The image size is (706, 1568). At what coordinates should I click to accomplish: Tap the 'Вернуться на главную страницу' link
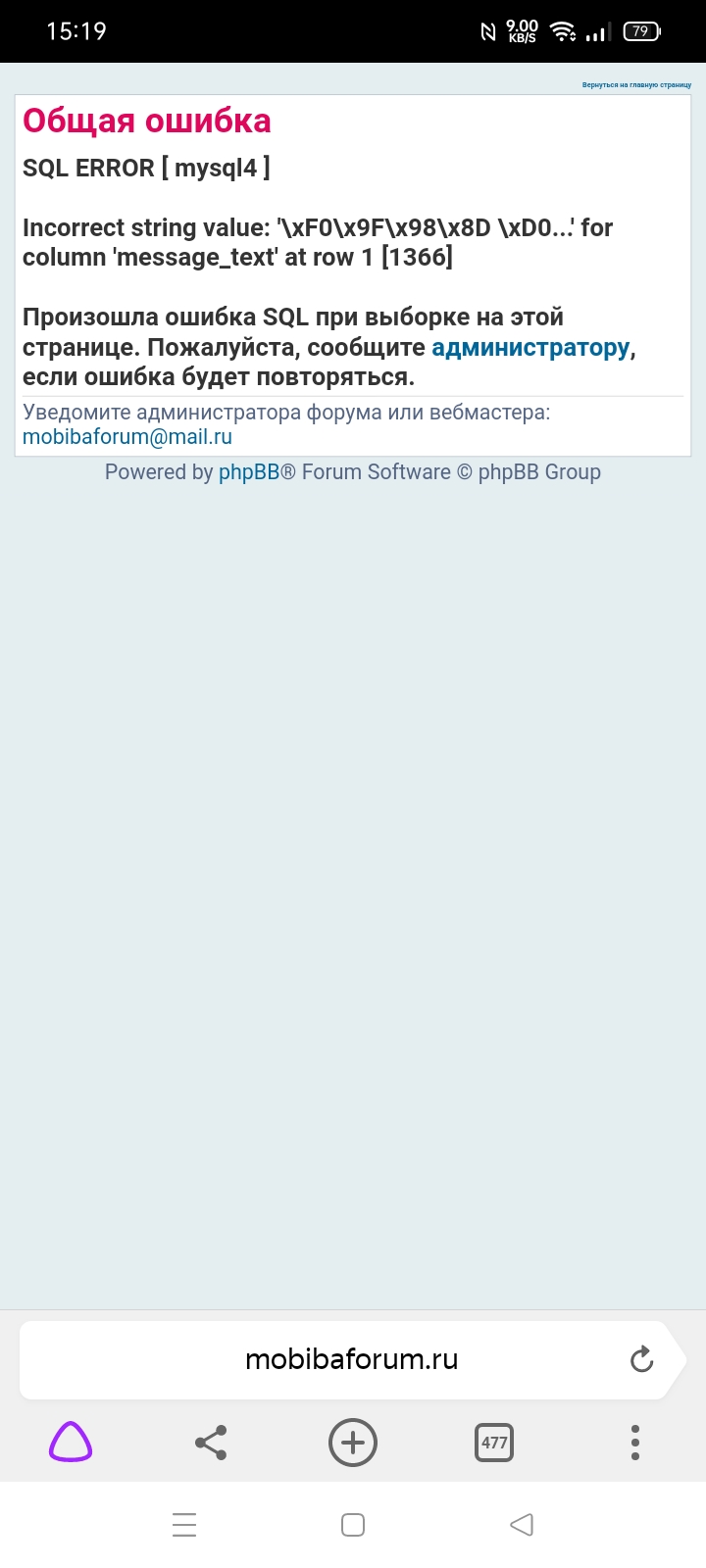[636, 85]
